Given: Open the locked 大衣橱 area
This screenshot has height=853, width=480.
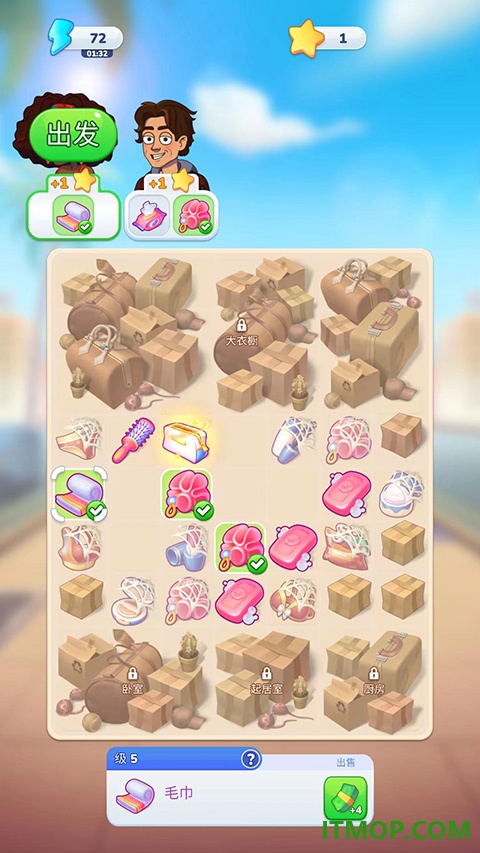Looking at the screenshot, I should coord(242,333).
